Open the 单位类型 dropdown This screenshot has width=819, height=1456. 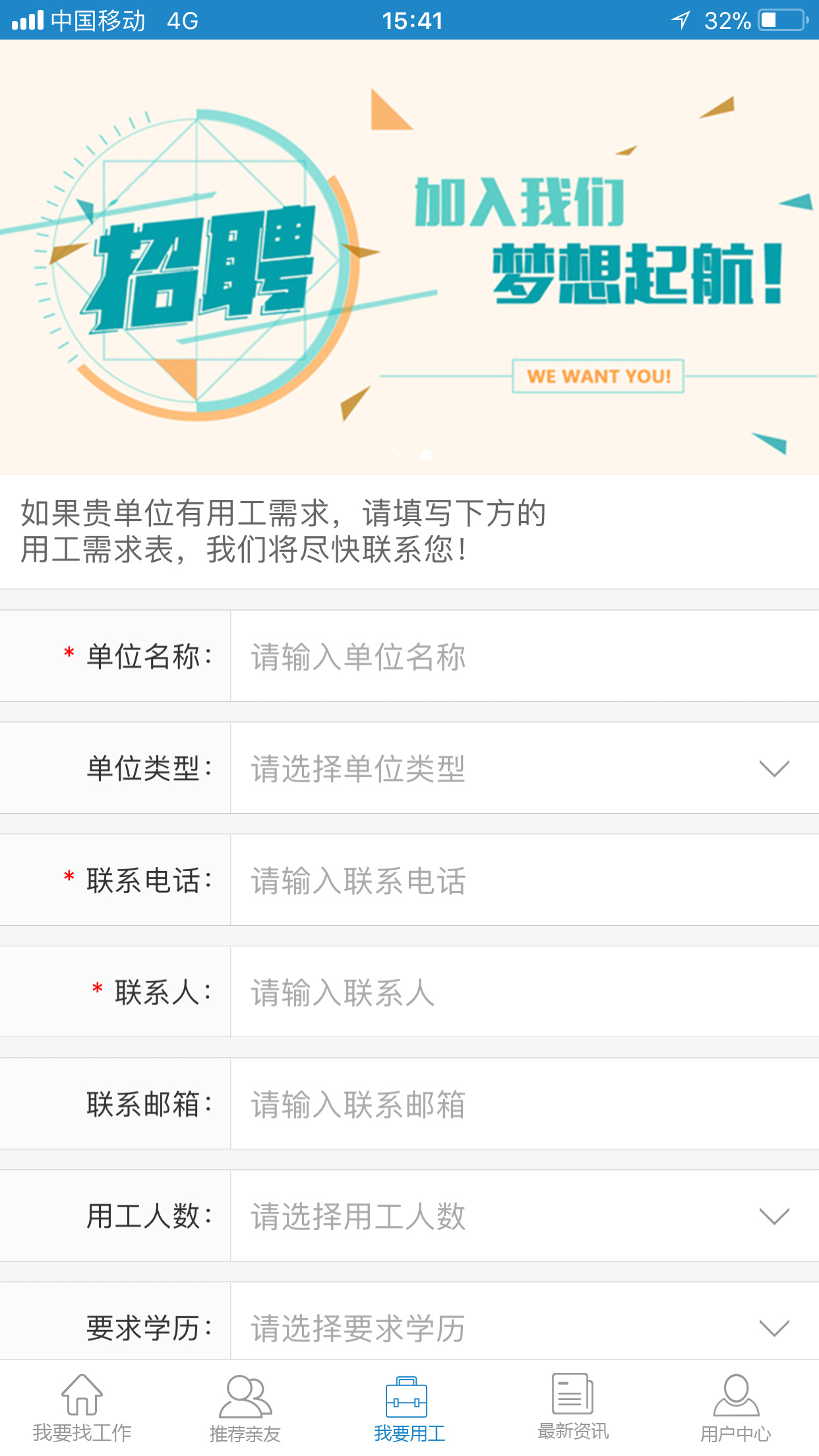click(524, 769)
